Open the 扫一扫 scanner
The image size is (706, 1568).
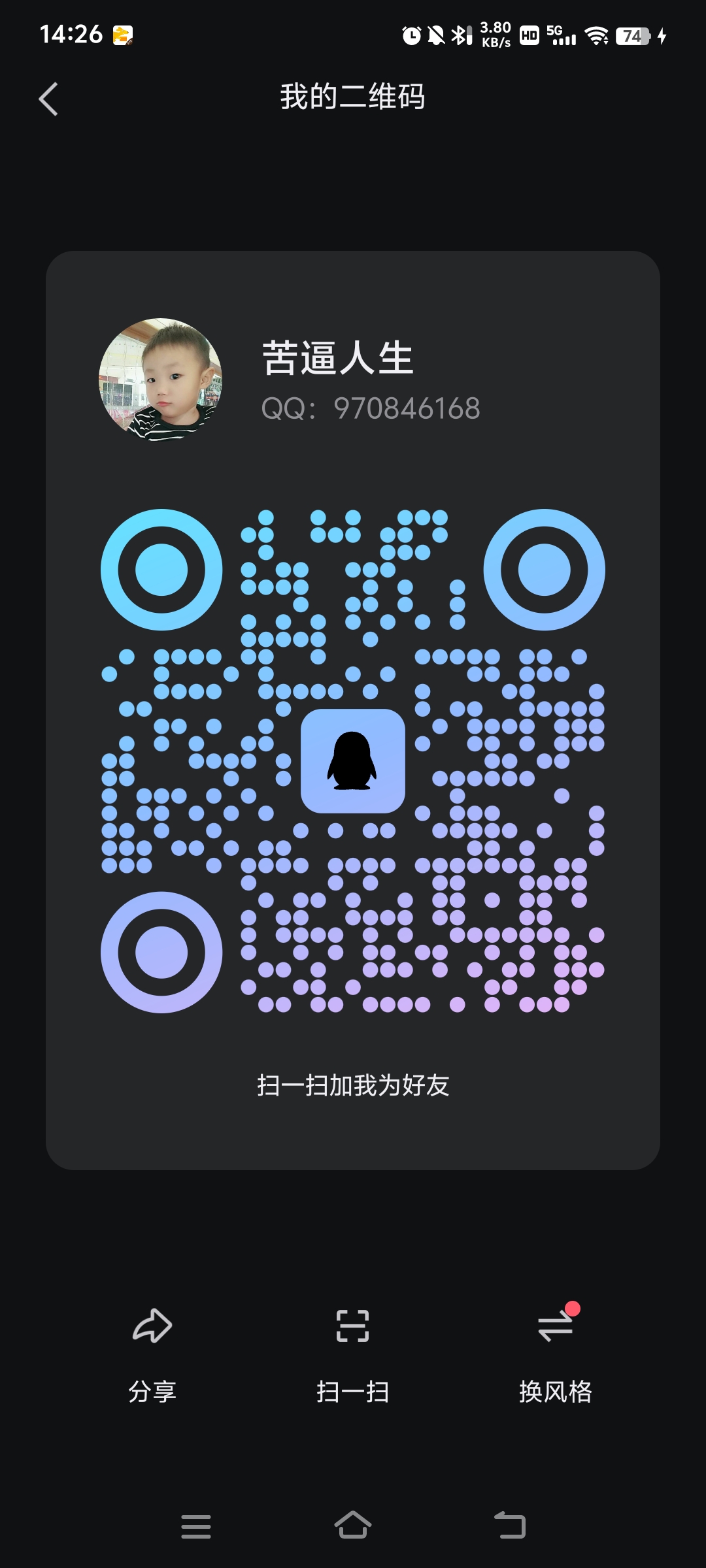pos(353,1356)
